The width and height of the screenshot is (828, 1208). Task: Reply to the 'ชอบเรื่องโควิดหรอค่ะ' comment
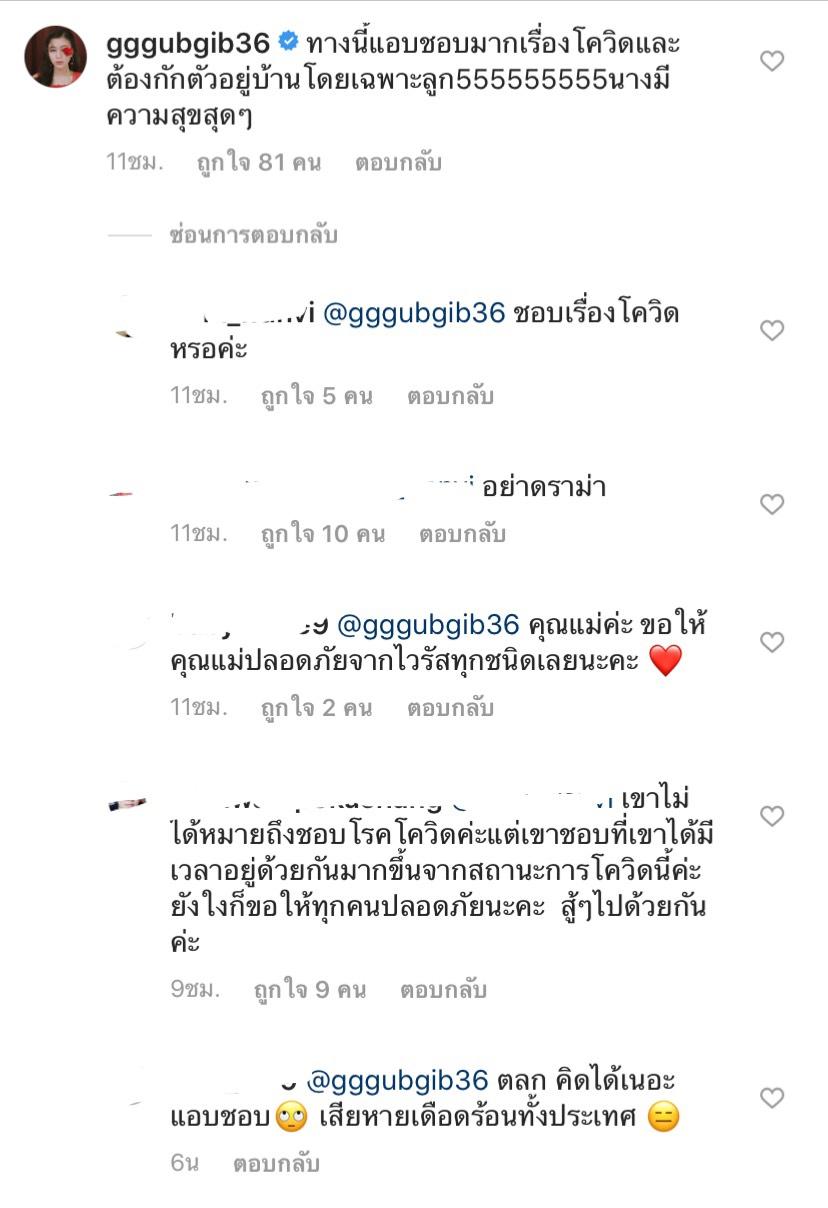(449, 396)
